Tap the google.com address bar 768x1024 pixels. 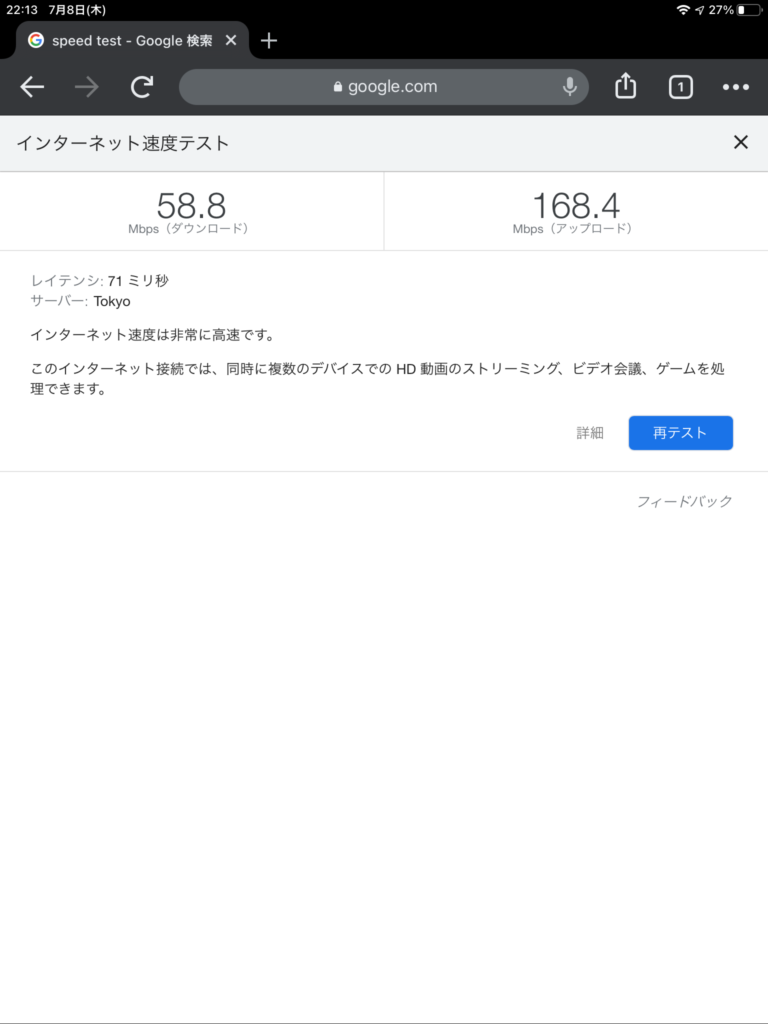pos(384,87)
